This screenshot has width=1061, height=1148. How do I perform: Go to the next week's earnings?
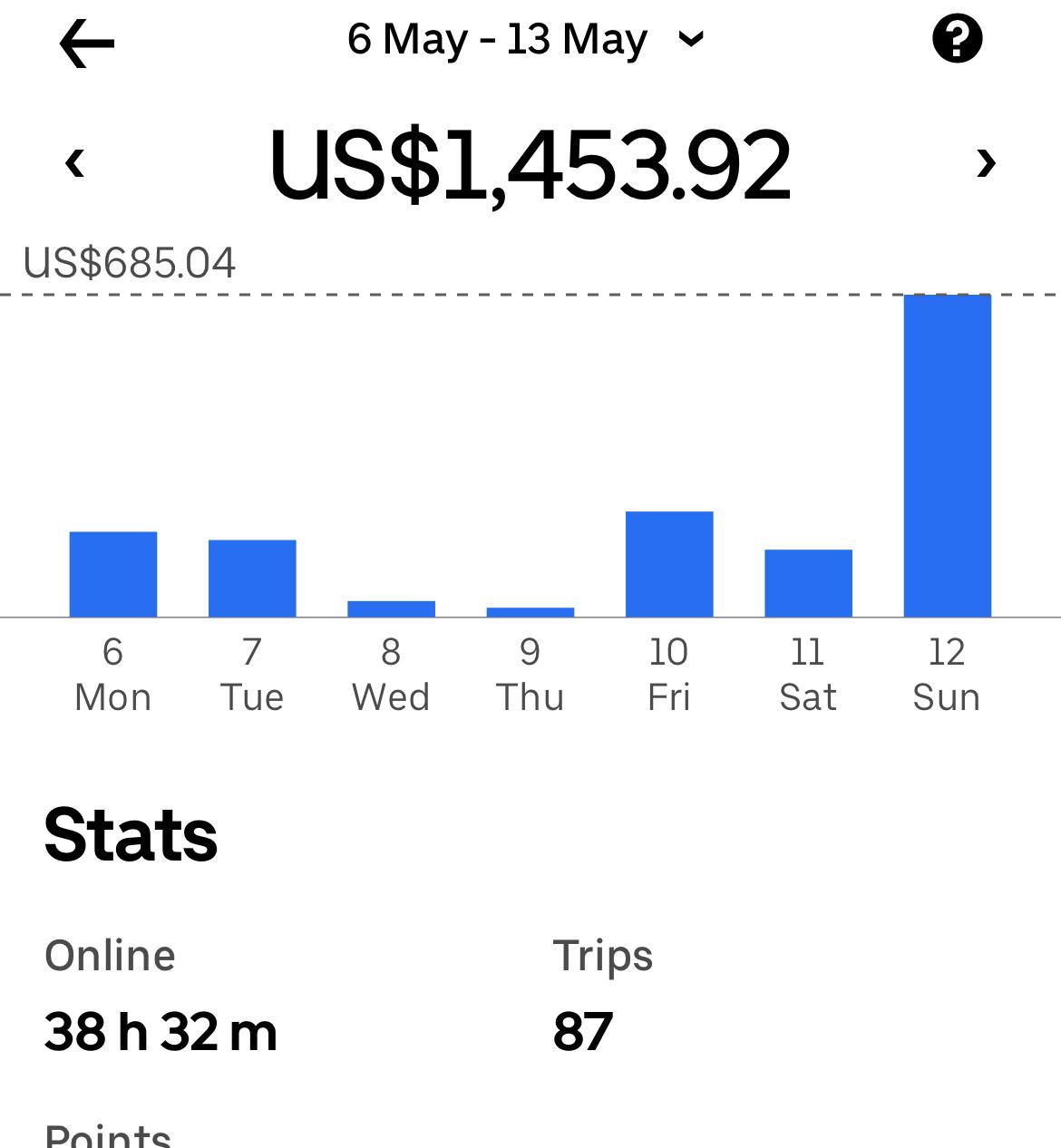point(986,163)
